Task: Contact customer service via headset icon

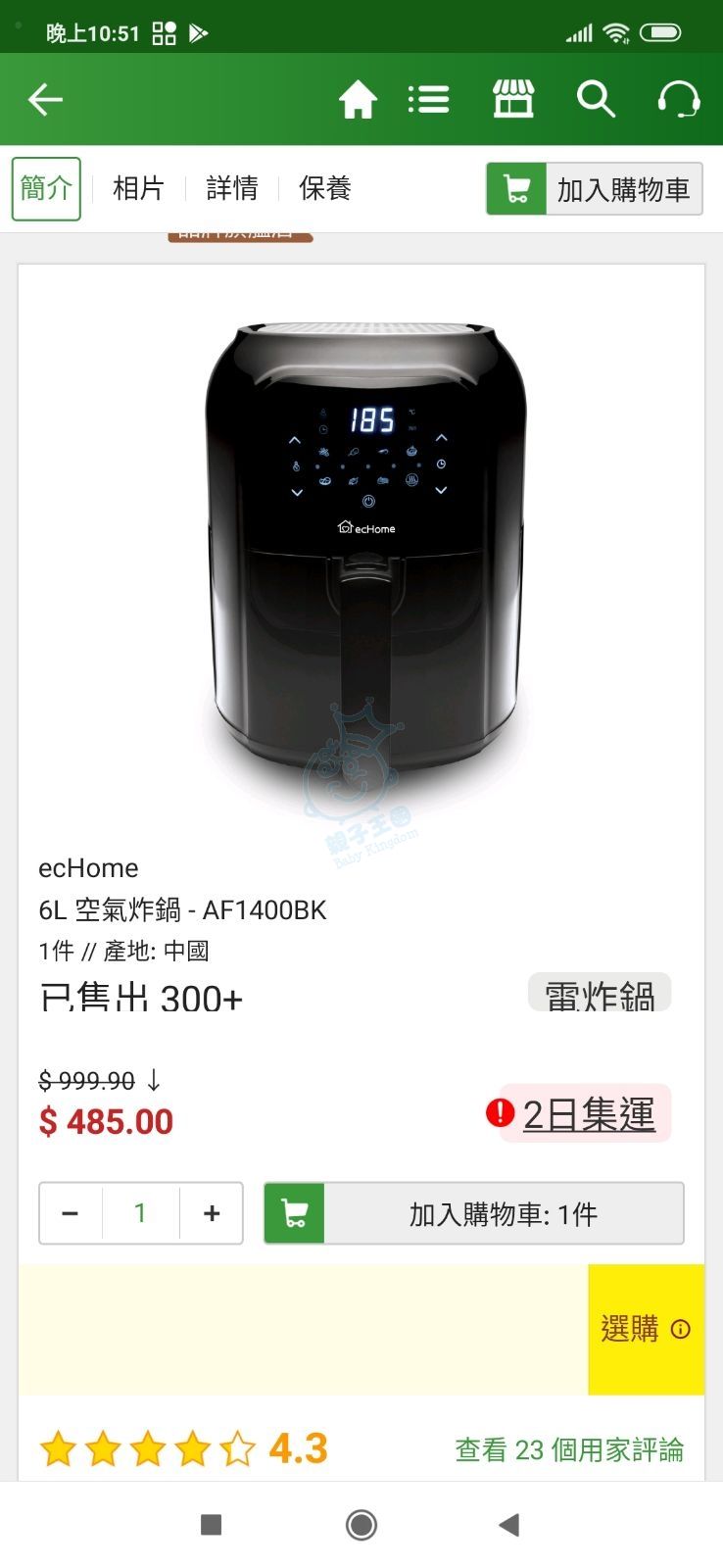Action: pos(678,100)
